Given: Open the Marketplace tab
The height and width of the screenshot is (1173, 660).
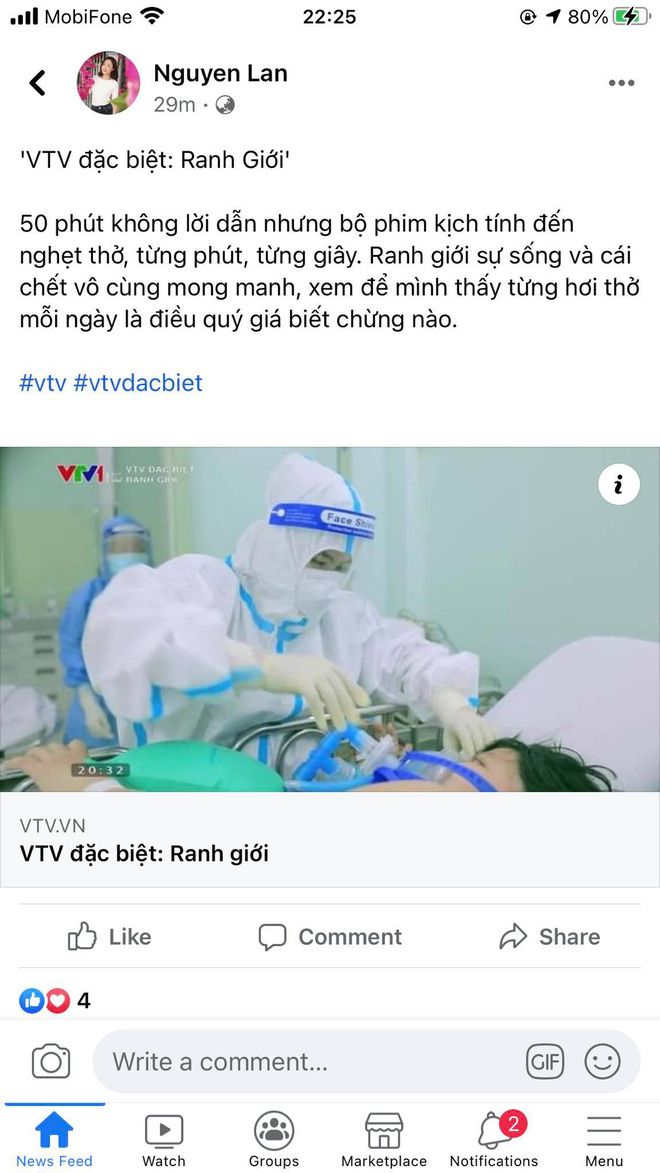Looking at the screenshot, I should 384,1140.
